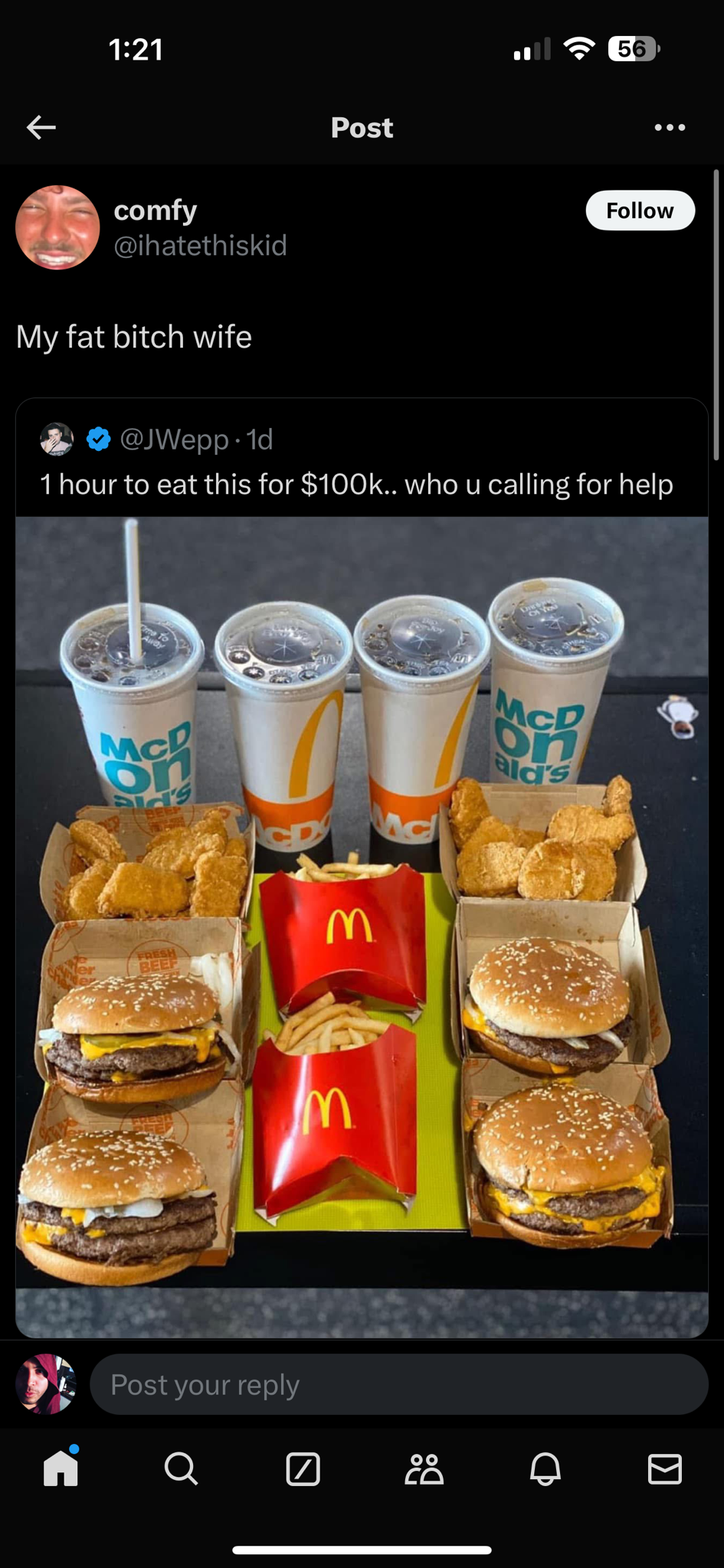
Task: Open the @ihatethiskid profile handle
Action: (x=200, y=246)
